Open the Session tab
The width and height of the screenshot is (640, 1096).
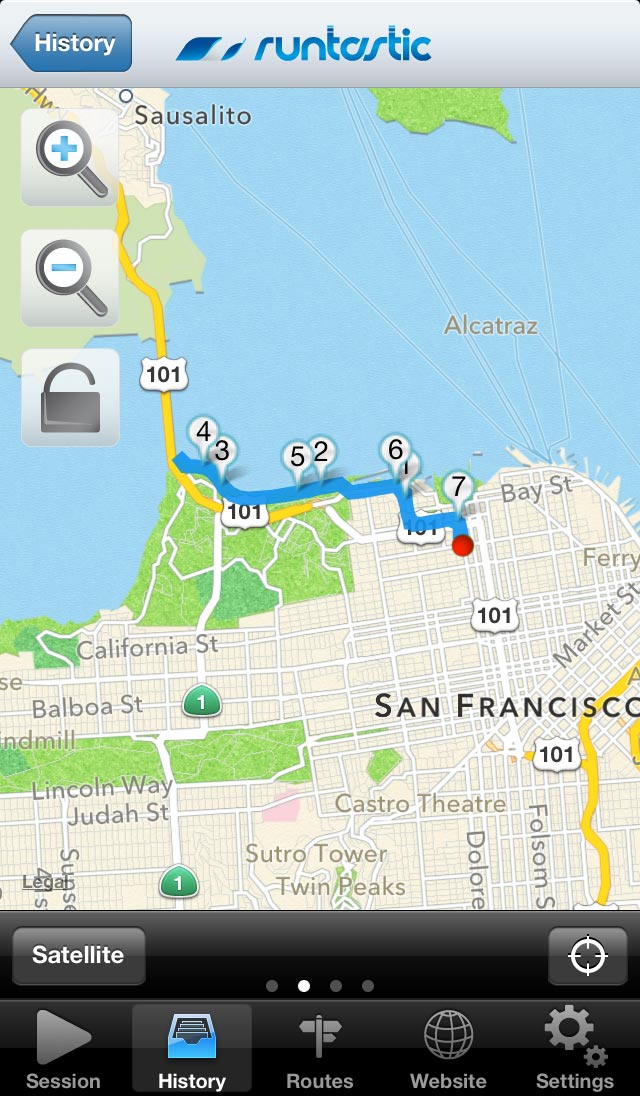tap(63, 1048)
